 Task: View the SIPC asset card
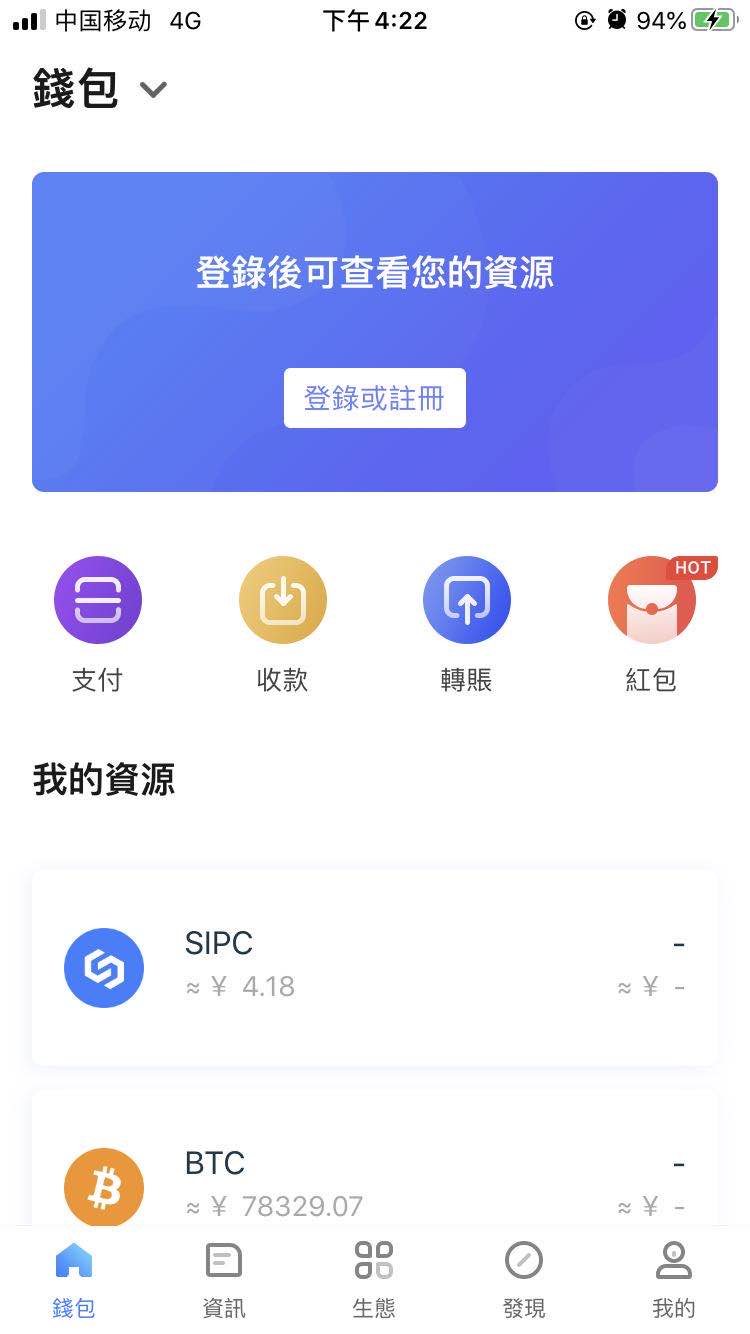[374, 966]
